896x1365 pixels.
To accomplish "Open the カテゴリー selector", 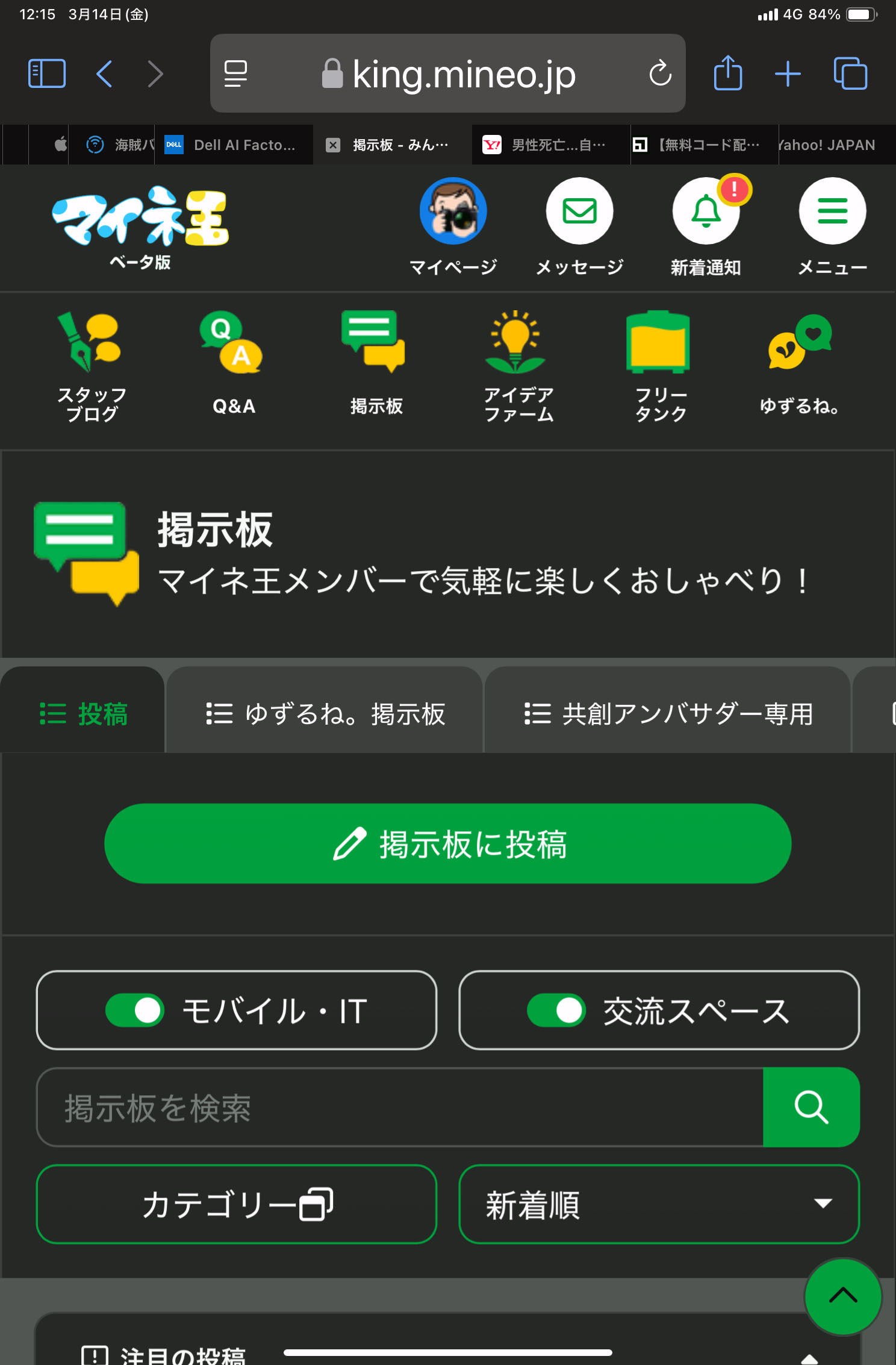I will click(237, 1204).
